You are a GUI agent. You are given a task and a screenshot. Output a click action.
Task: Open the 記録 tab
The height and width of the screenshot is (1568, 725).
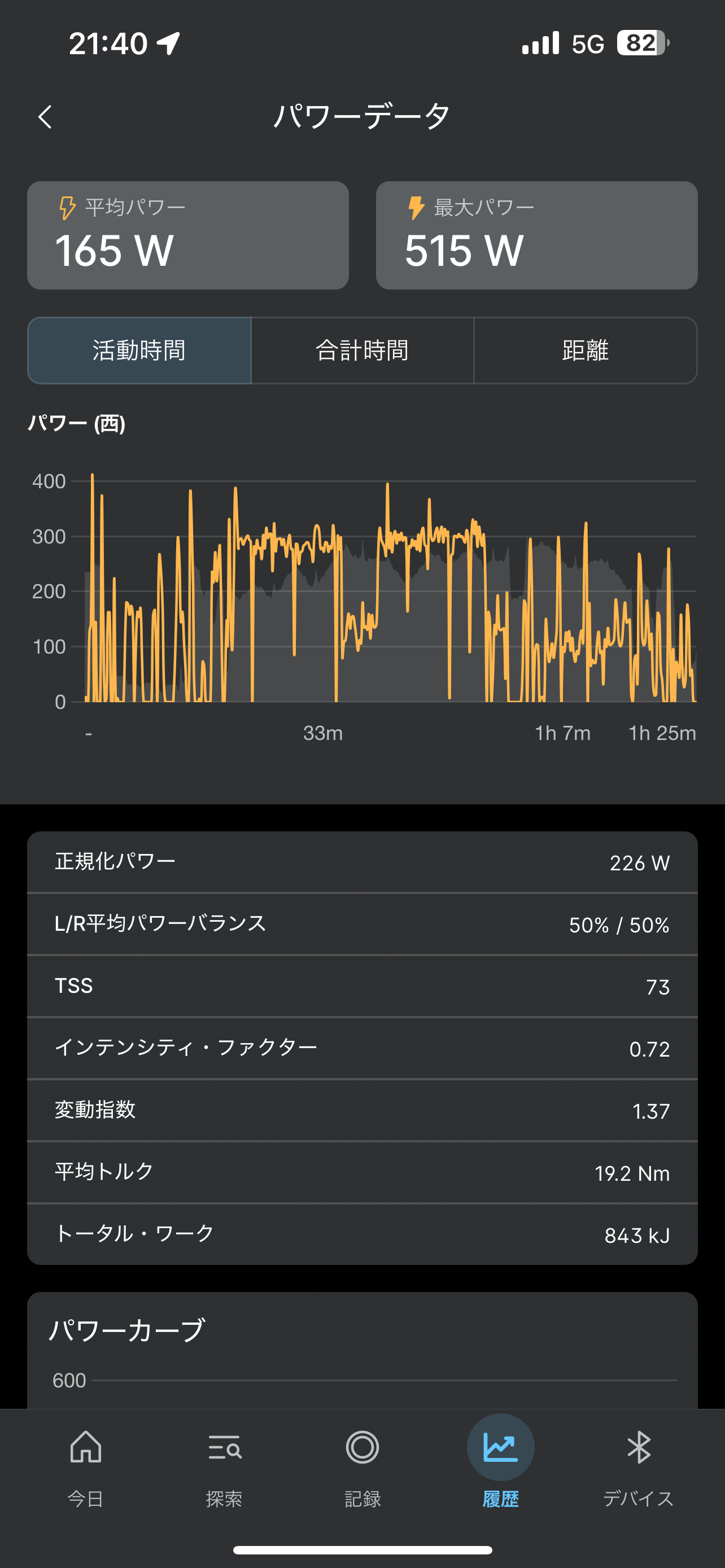[x=362, y=1468]
